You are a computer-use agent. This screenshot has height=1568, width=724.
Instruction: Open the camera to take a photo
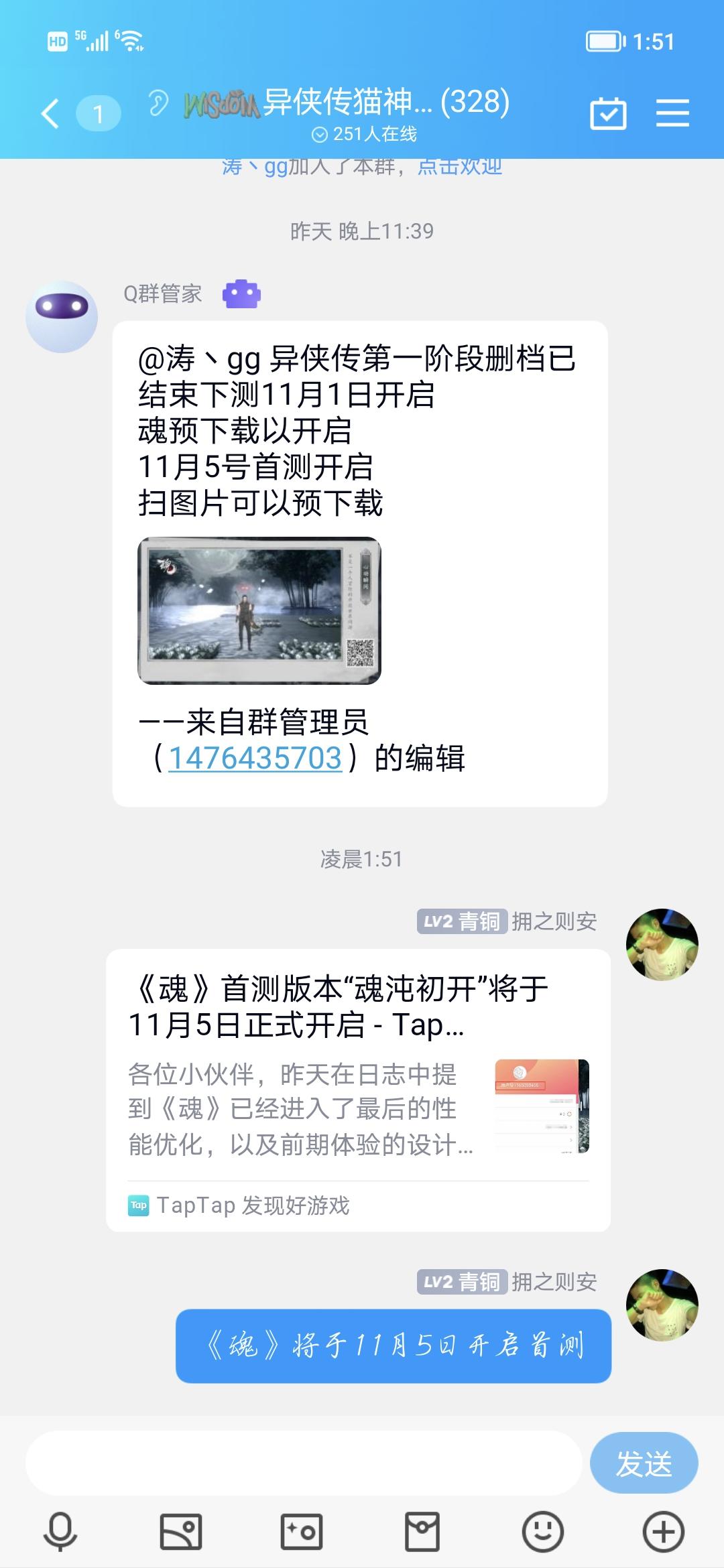302,1532
